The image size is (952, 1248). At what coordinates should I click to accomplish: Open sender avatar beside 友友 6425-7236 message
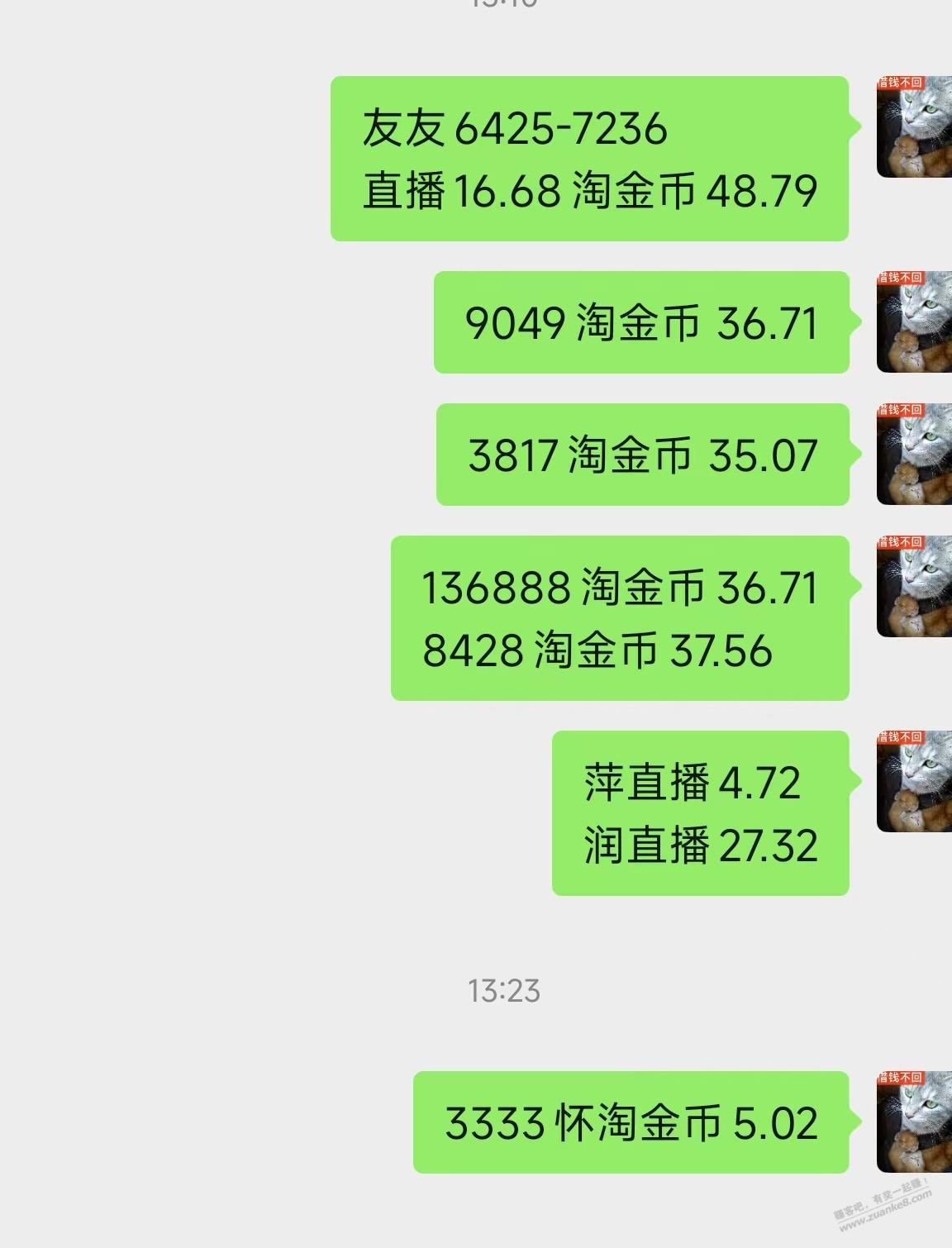coord(914,127)
